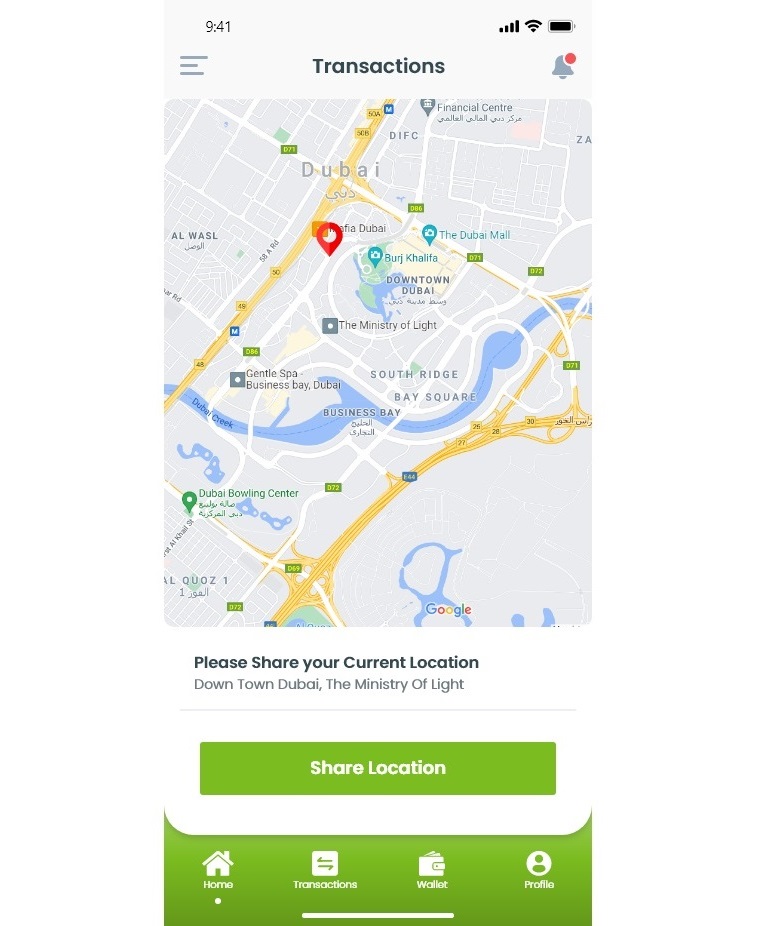Viewport: 764px width, 926px height.
Task: Tap the Share Location button
Action: (377, 768)
